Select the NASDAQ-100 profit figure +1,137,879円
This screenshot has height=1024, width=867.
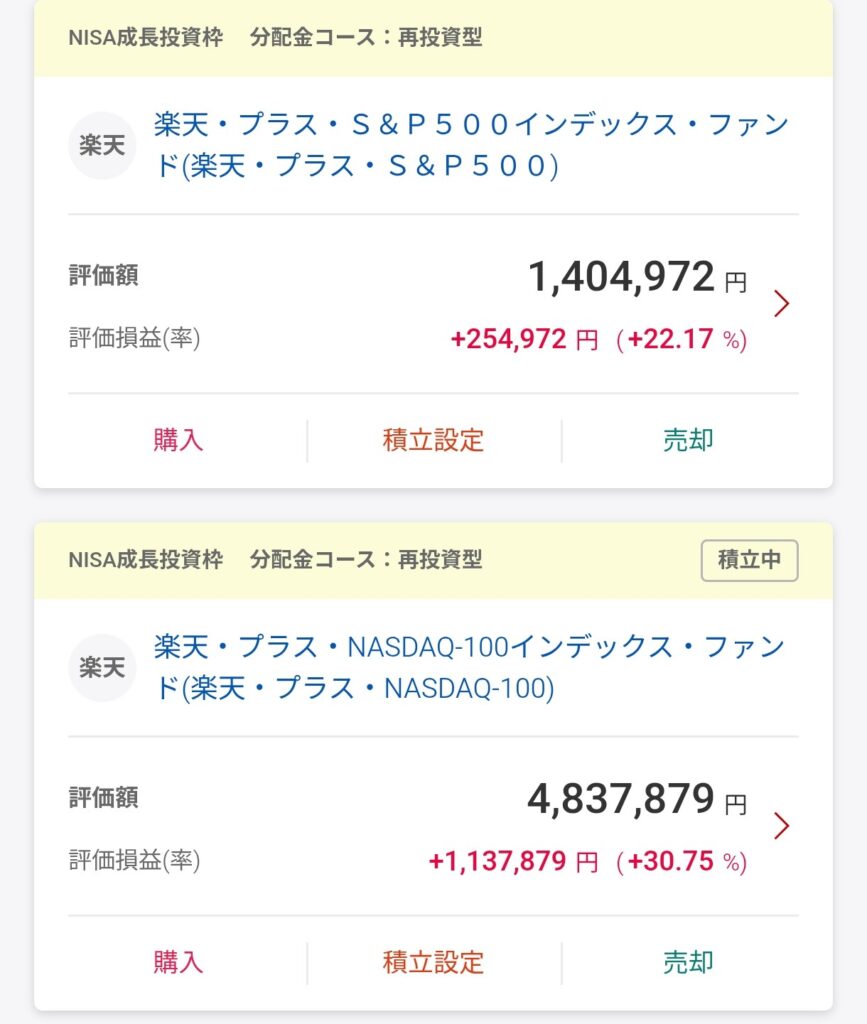pyautogui.click(x=516, y=863)
